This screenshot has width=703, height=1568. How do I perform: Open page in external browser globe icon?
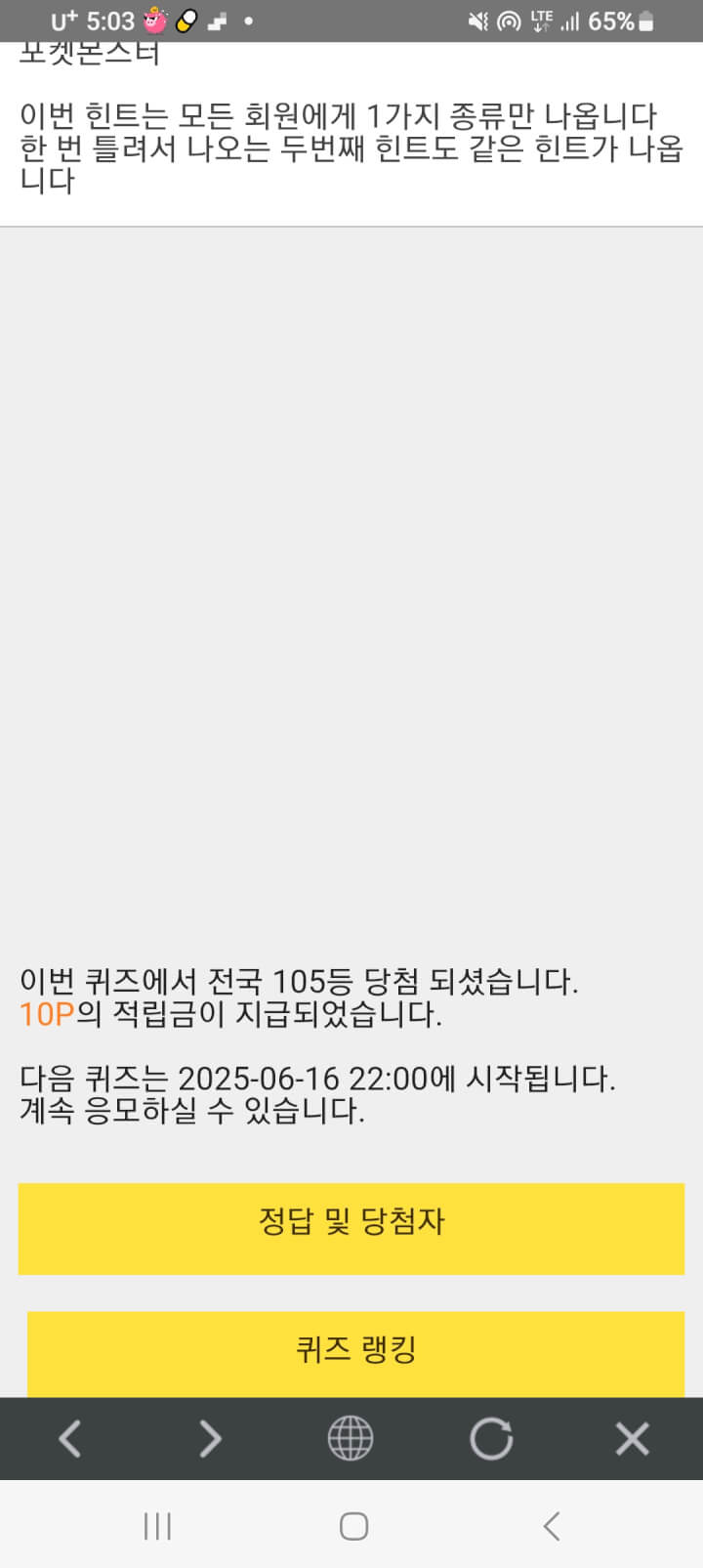(x=351, y=1439)
